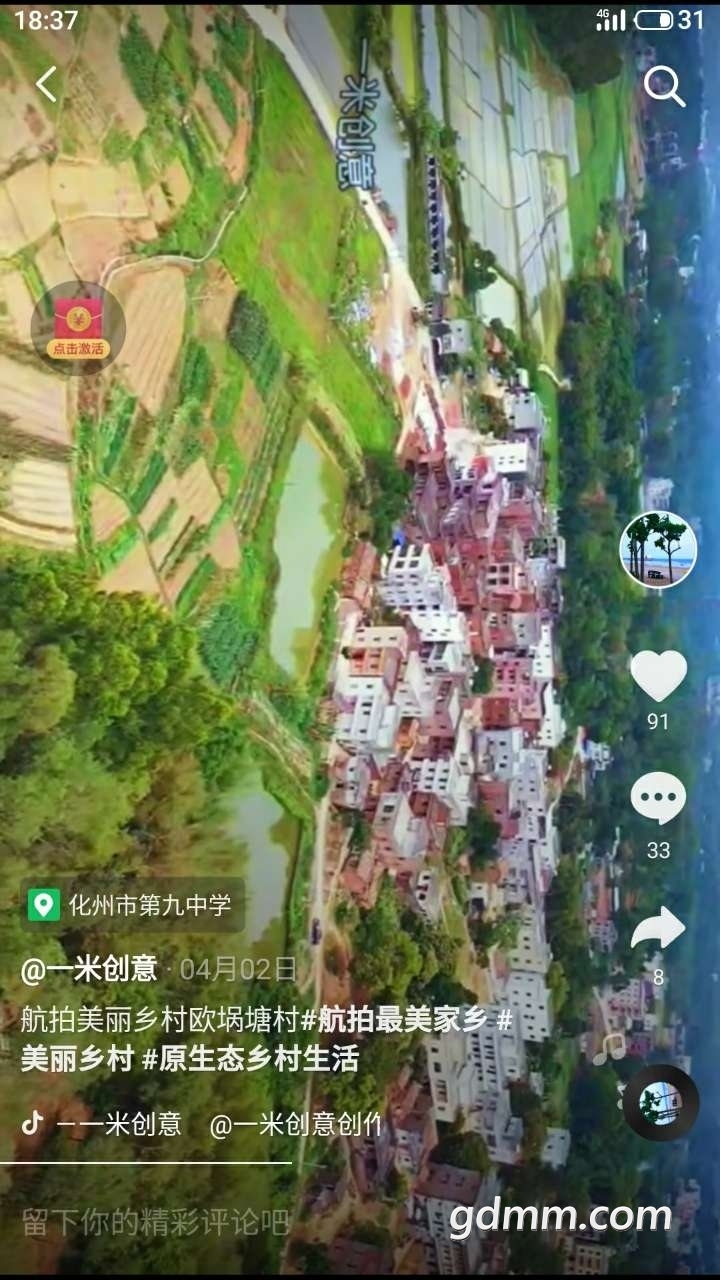Open the comments bubble icon
The image size is (720, 1280).
coord(658,800)
